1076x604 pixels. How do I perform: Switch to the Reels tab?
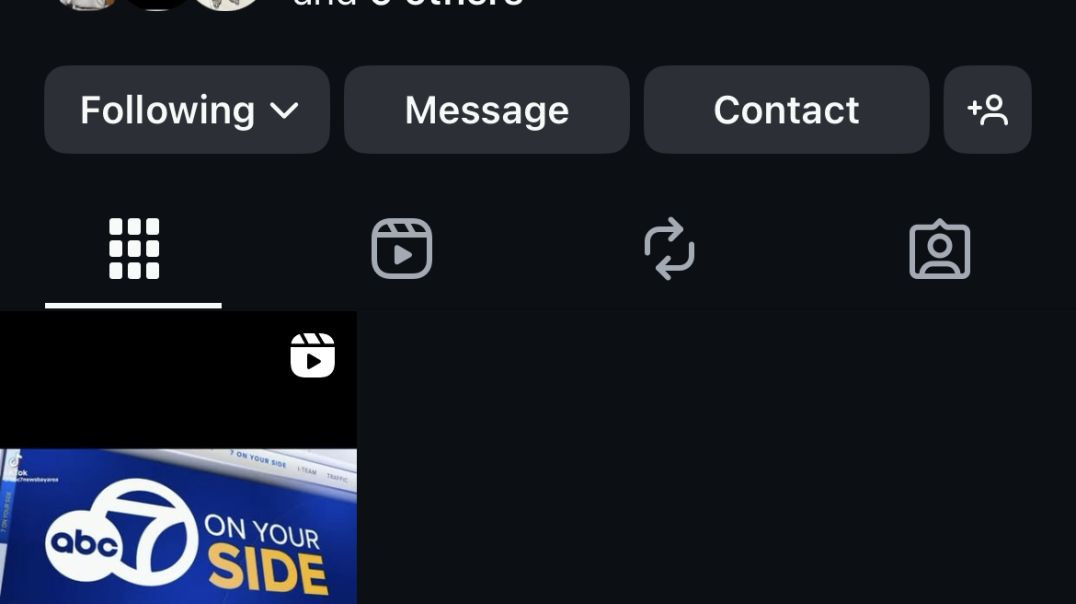coord(402,249)
